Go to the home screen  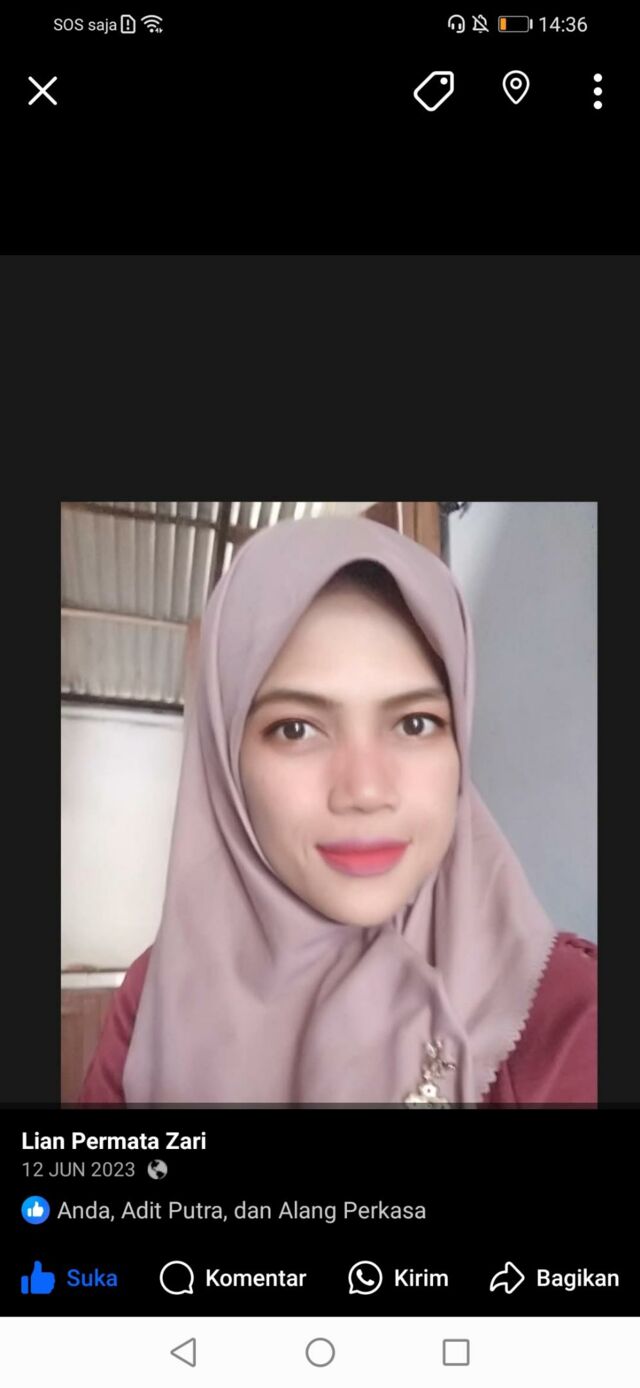pos(320,1353)
